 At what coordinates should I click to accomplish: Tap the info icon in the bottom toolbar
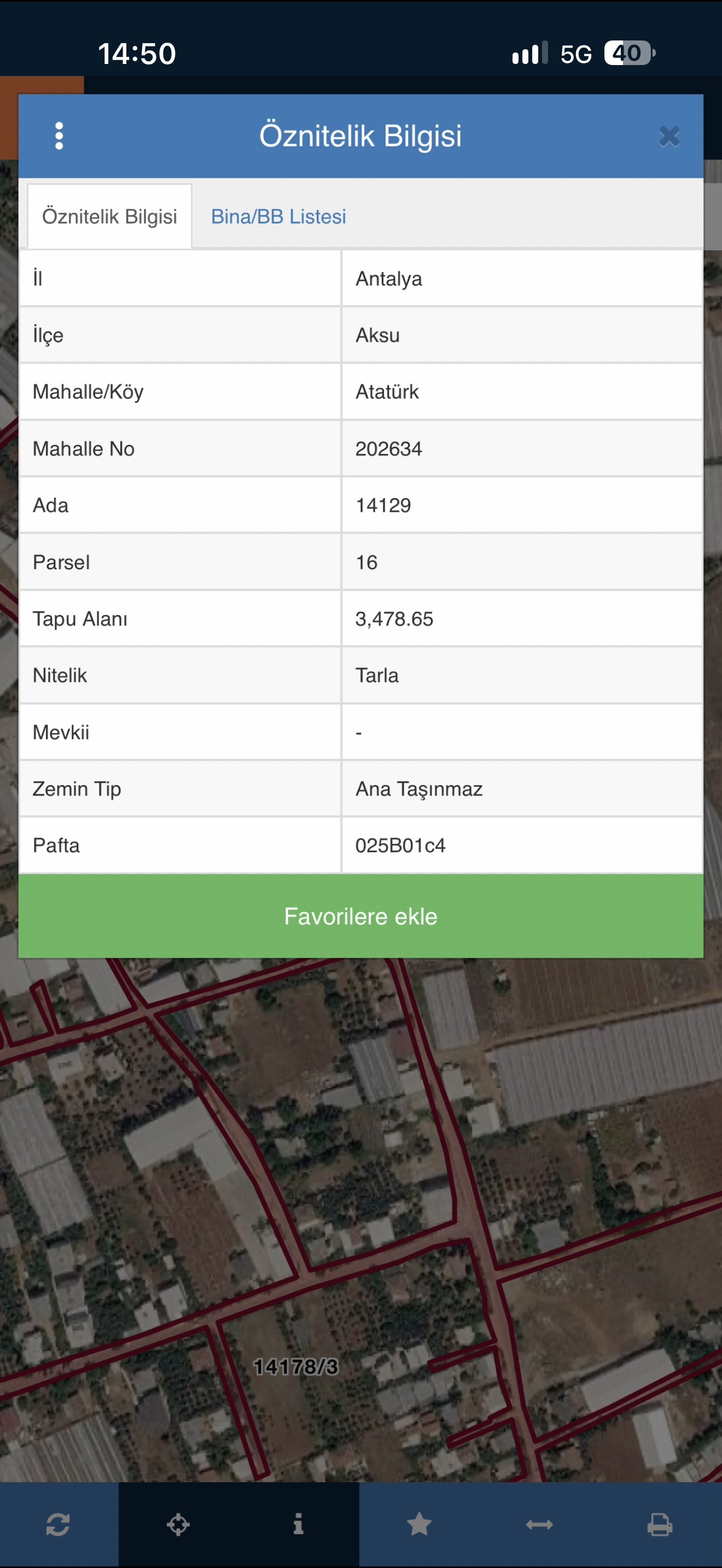tap(298, 1524)
